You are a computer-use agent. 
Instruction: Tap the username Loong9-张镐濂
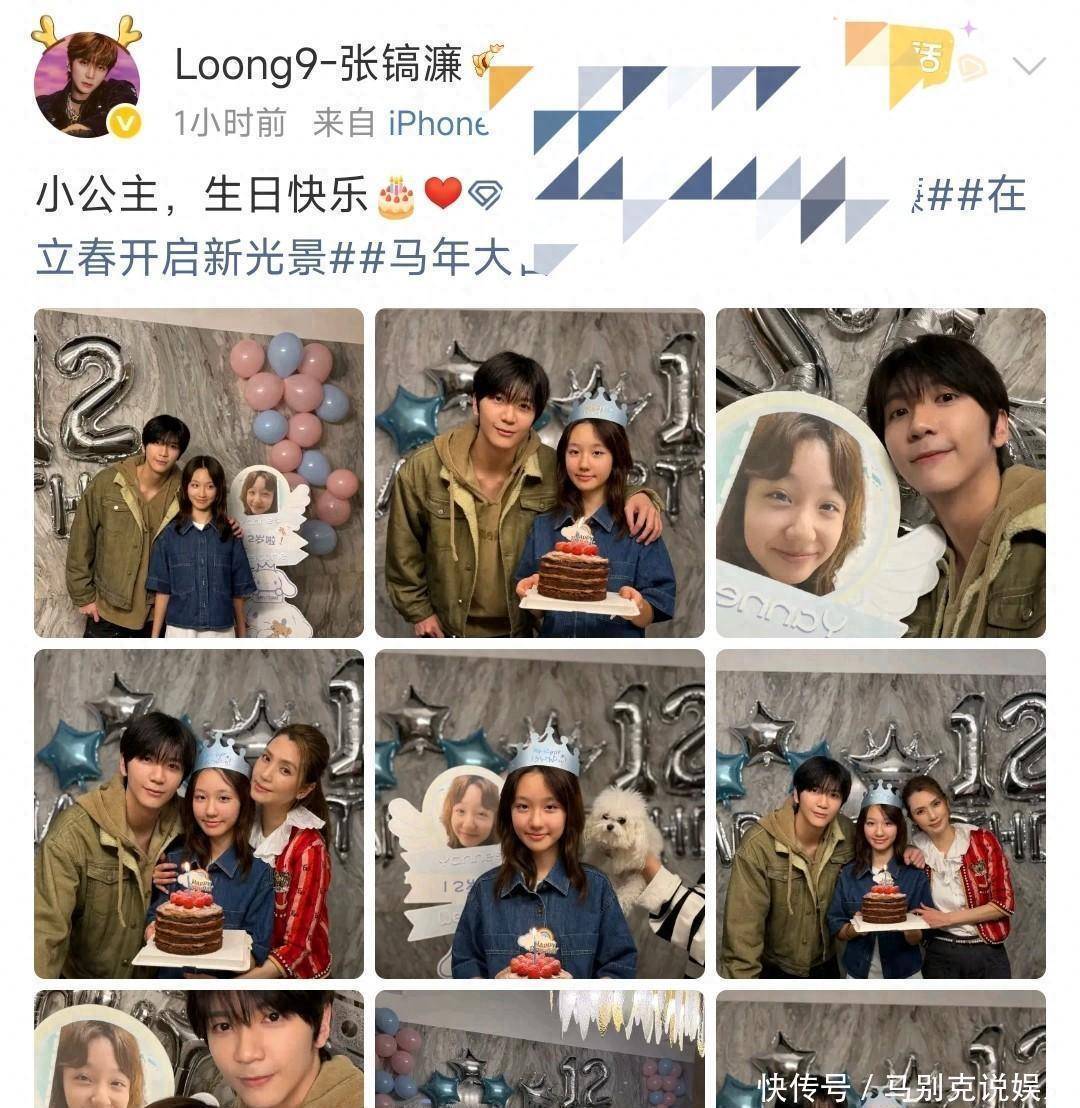coord(318,66)
